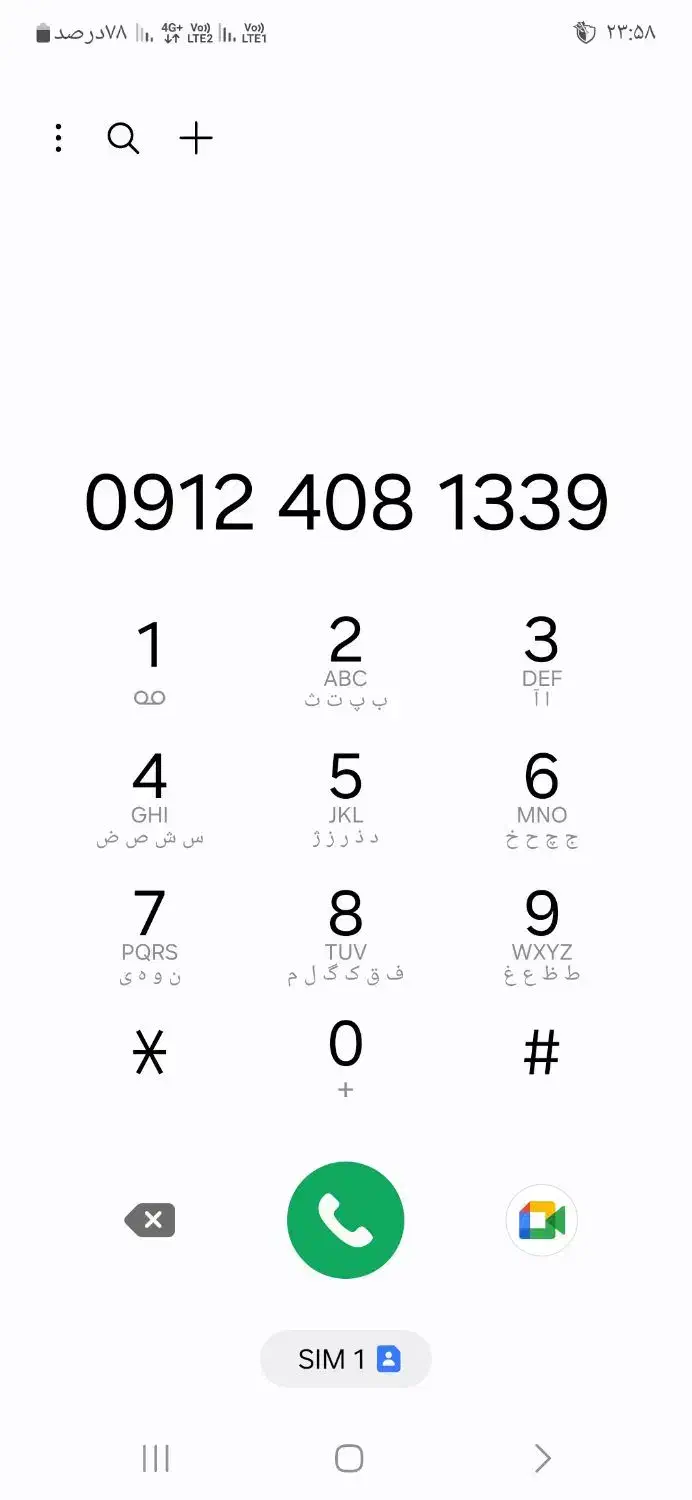
Task: Open the search magnifier icon
Action: (x=123, y=138)
